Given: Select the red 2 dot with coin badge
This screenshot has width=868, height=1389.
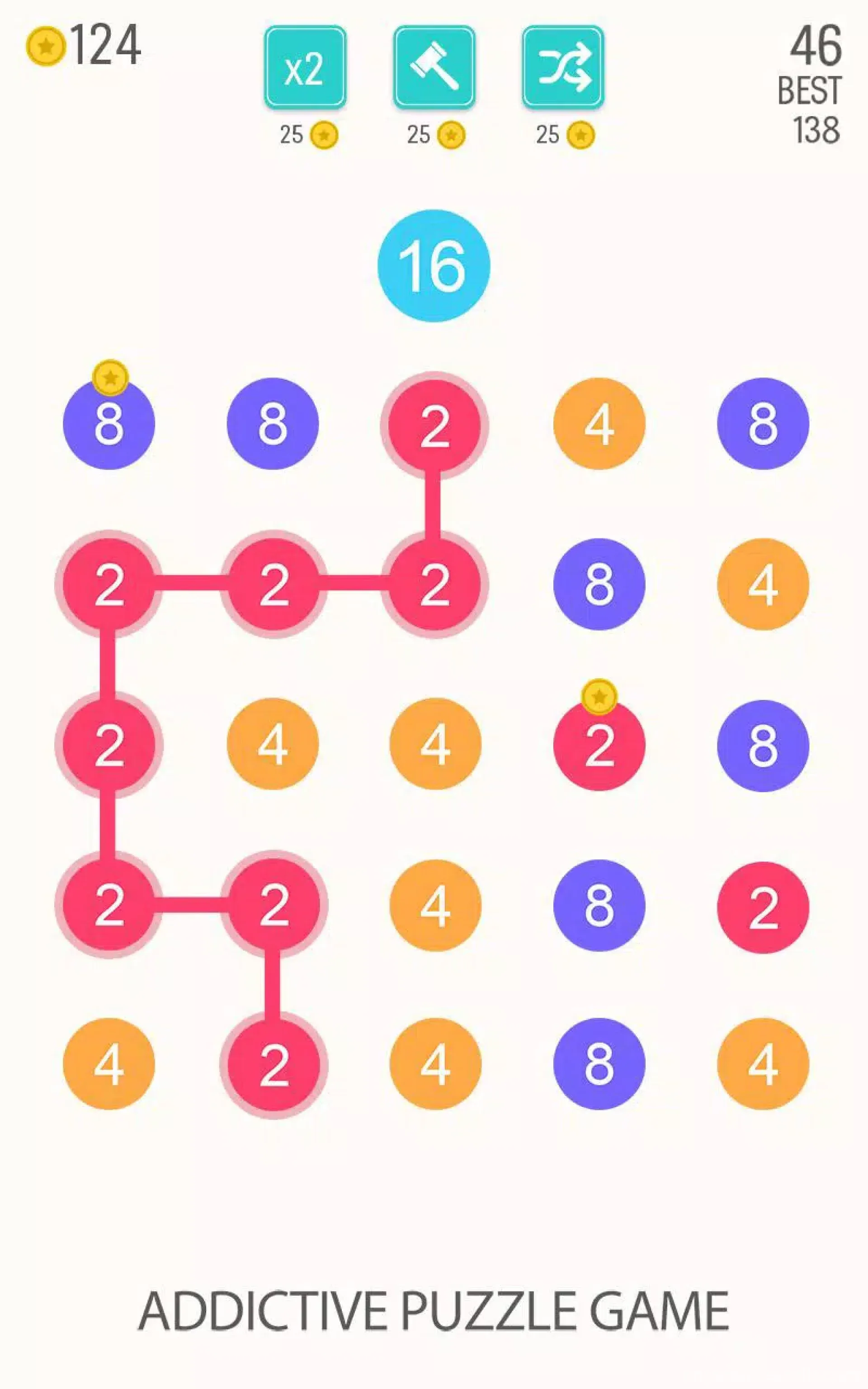Looking at the screenshot, I should [x=599, y=744].
